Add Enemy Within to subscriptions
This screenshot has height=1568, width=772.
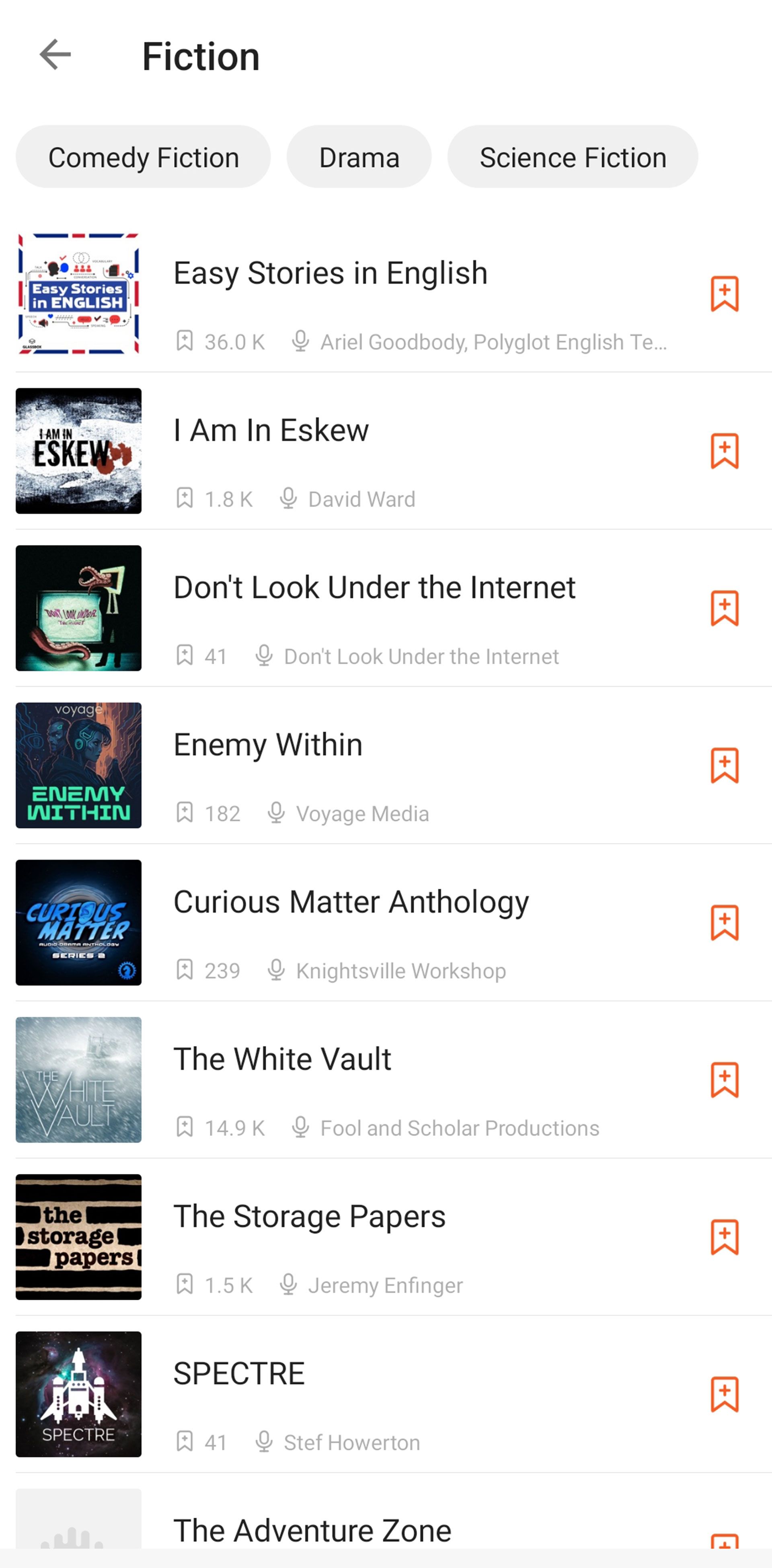pos(724,765)
